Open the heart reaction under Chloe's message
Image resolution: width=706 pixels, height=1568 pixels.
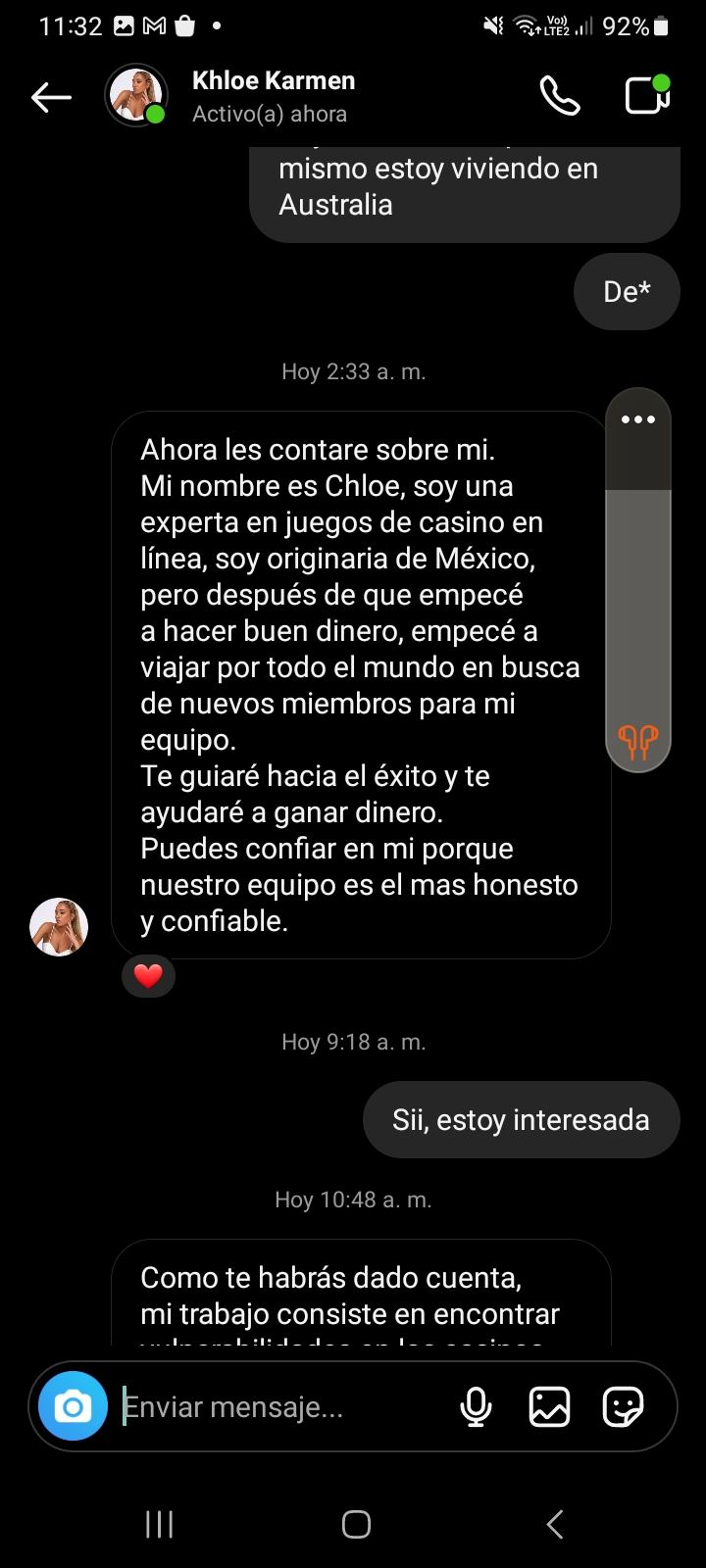pyautogui.click(x=148, y=976)
